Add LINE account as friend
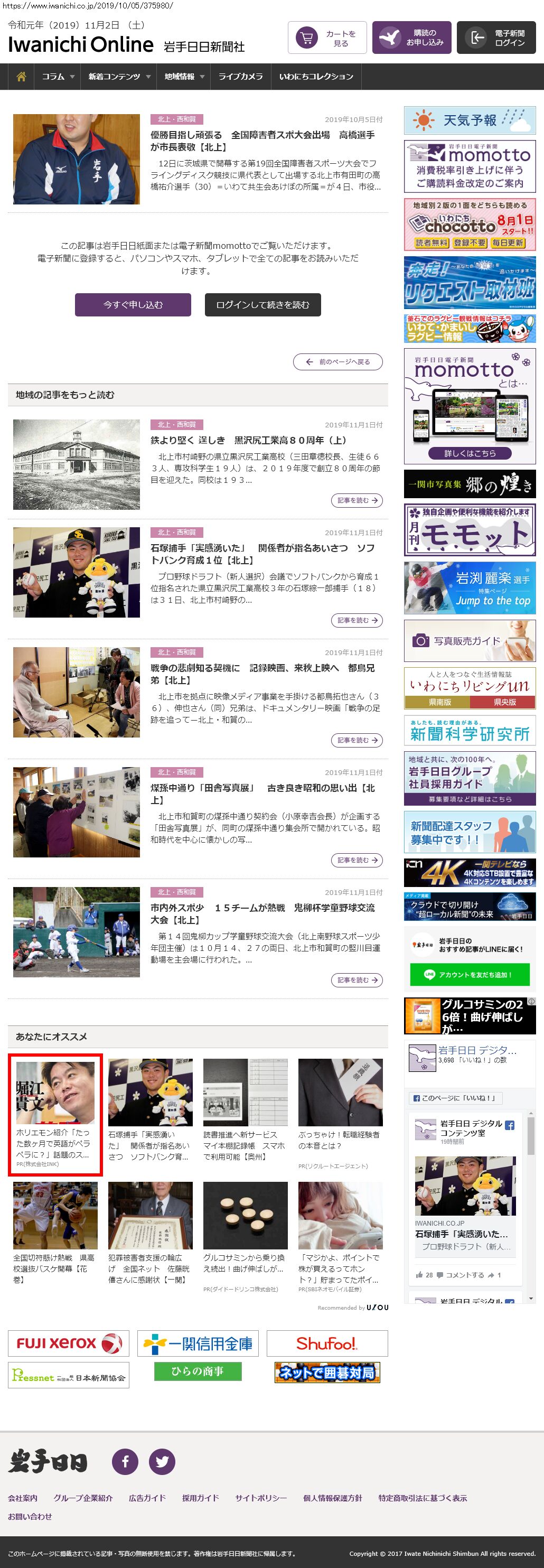 [x=469, y=974]
